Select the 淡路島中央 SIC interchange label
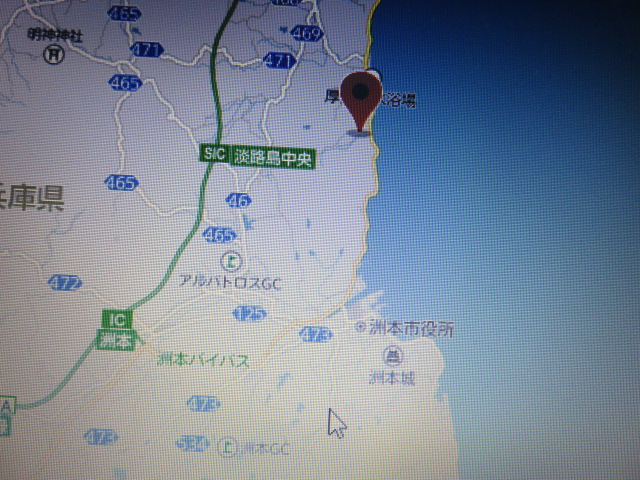This screenshot has height=480, width=640. coord(257,155)
